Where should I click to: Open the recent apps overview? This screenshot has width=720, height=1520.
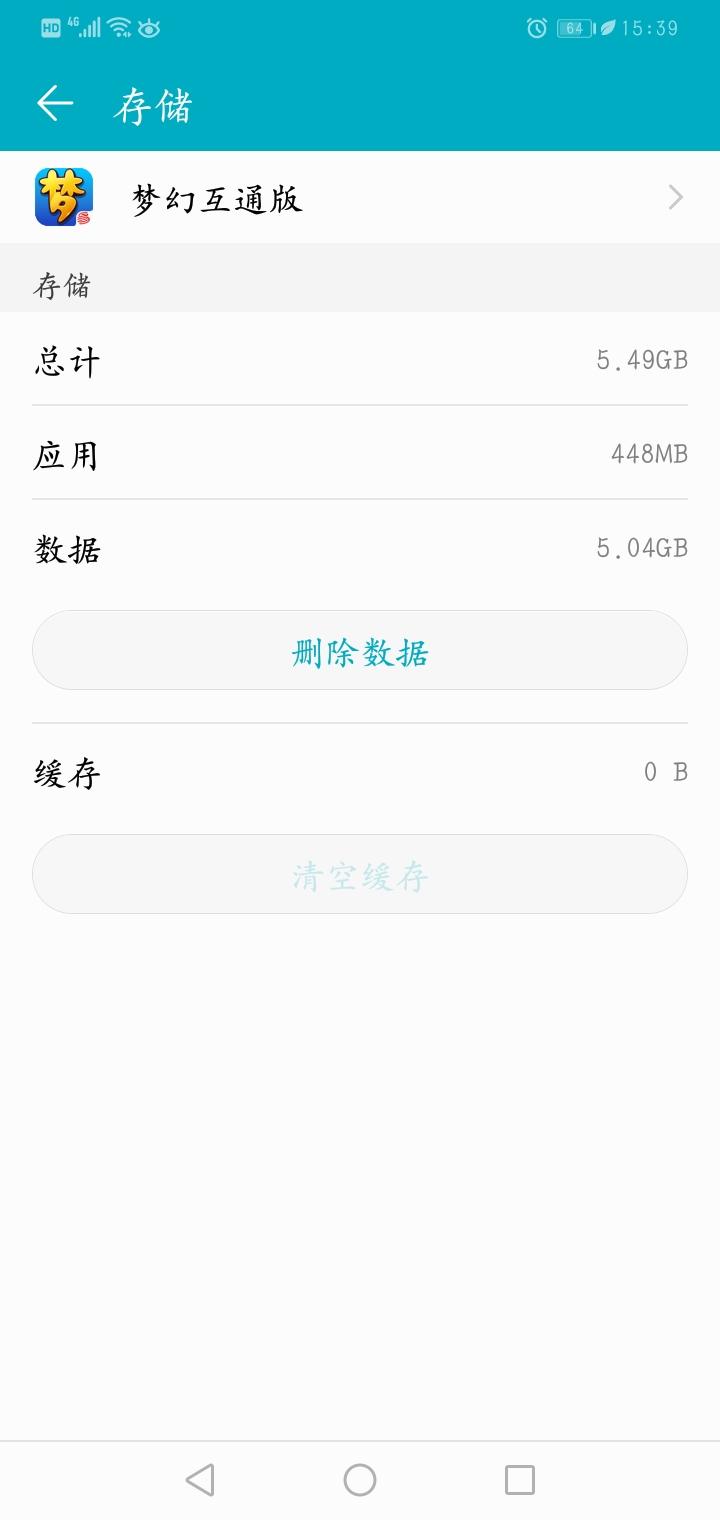[519, 1479]
